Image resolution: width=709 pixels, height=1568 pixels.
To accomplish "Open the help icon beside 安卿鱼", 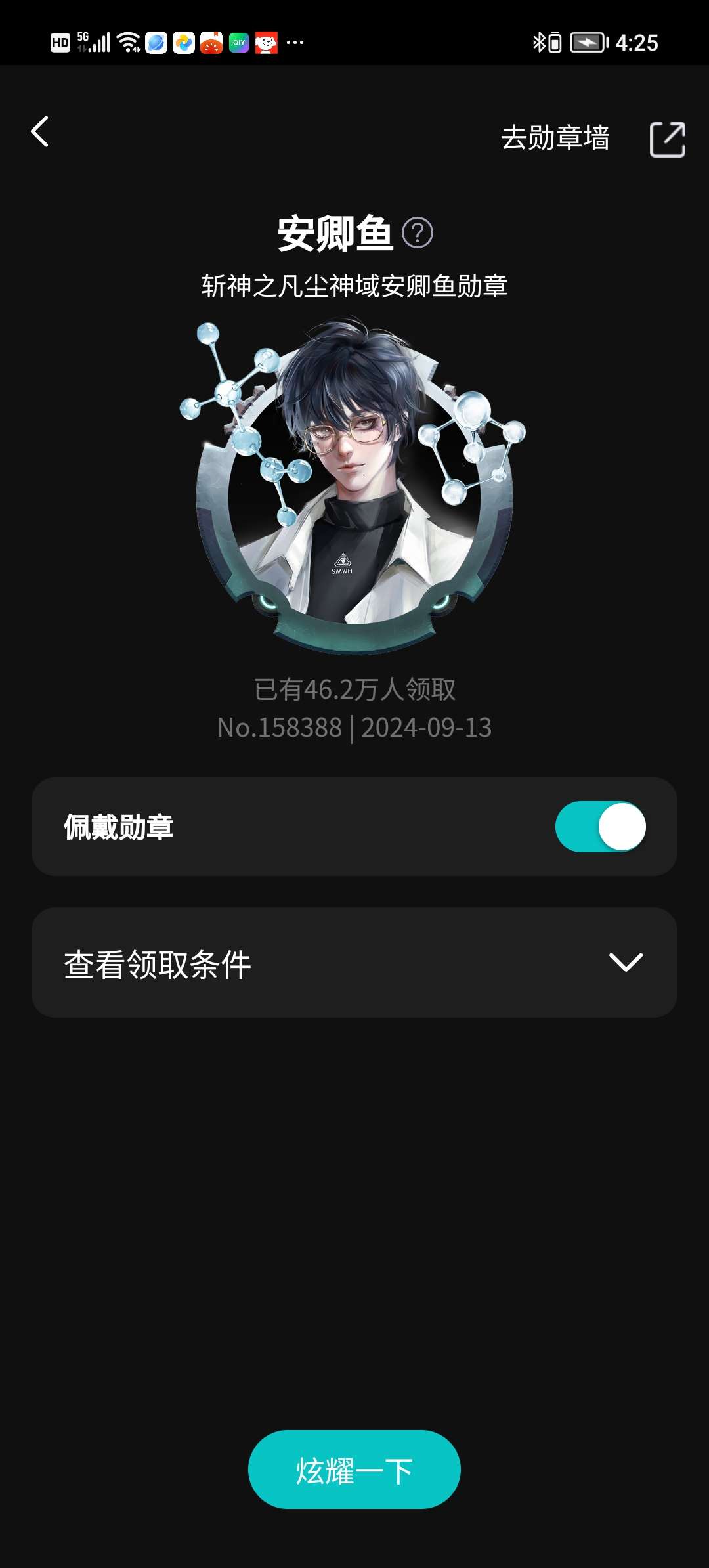I will click(418, 233).
